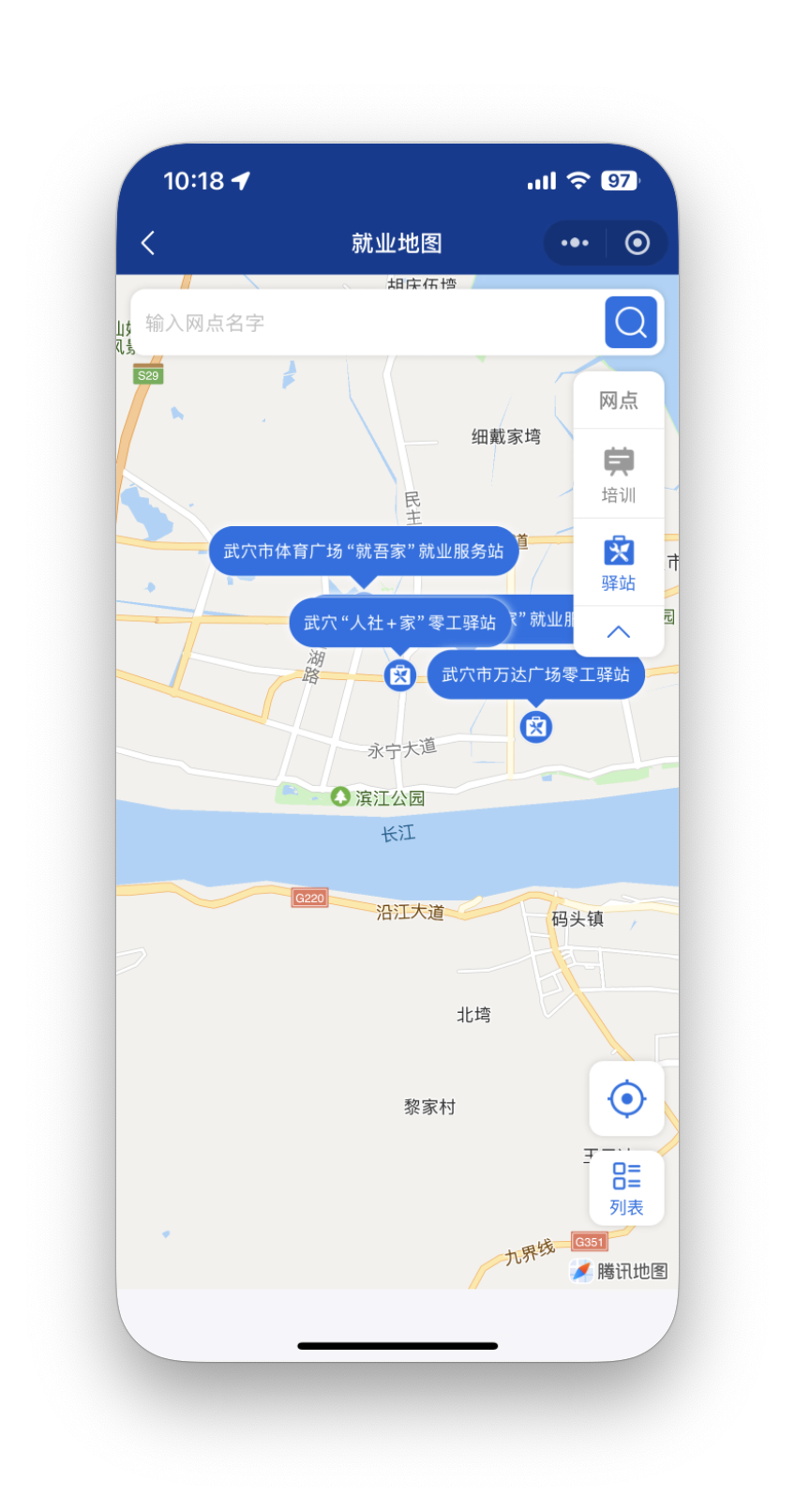Select the 武穴市体育广场"就吾家"就业服务站 bubble
The image size is (795, 1512).
click(x=364, y=551)
